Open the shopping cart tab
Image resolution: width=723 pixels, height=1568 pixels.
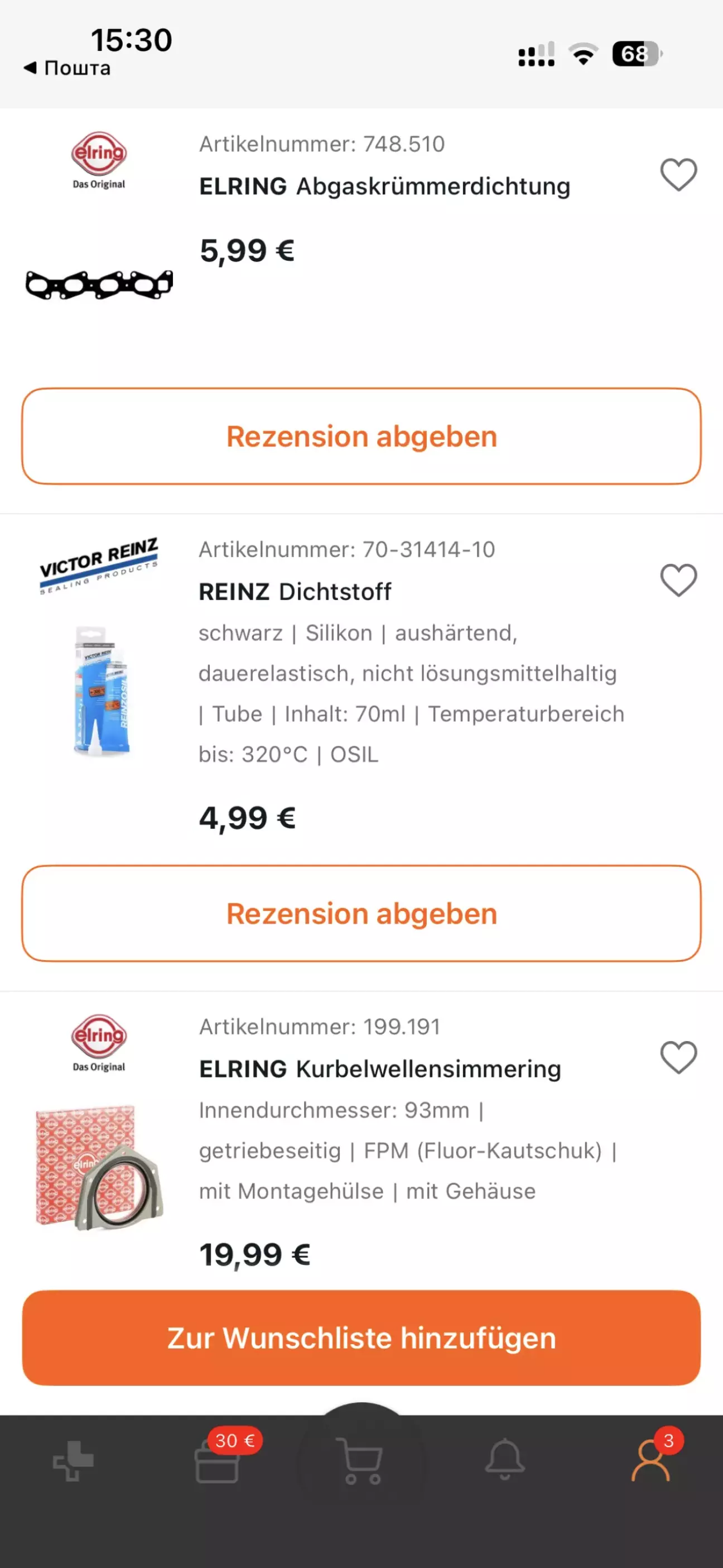tap(361, 1461)
